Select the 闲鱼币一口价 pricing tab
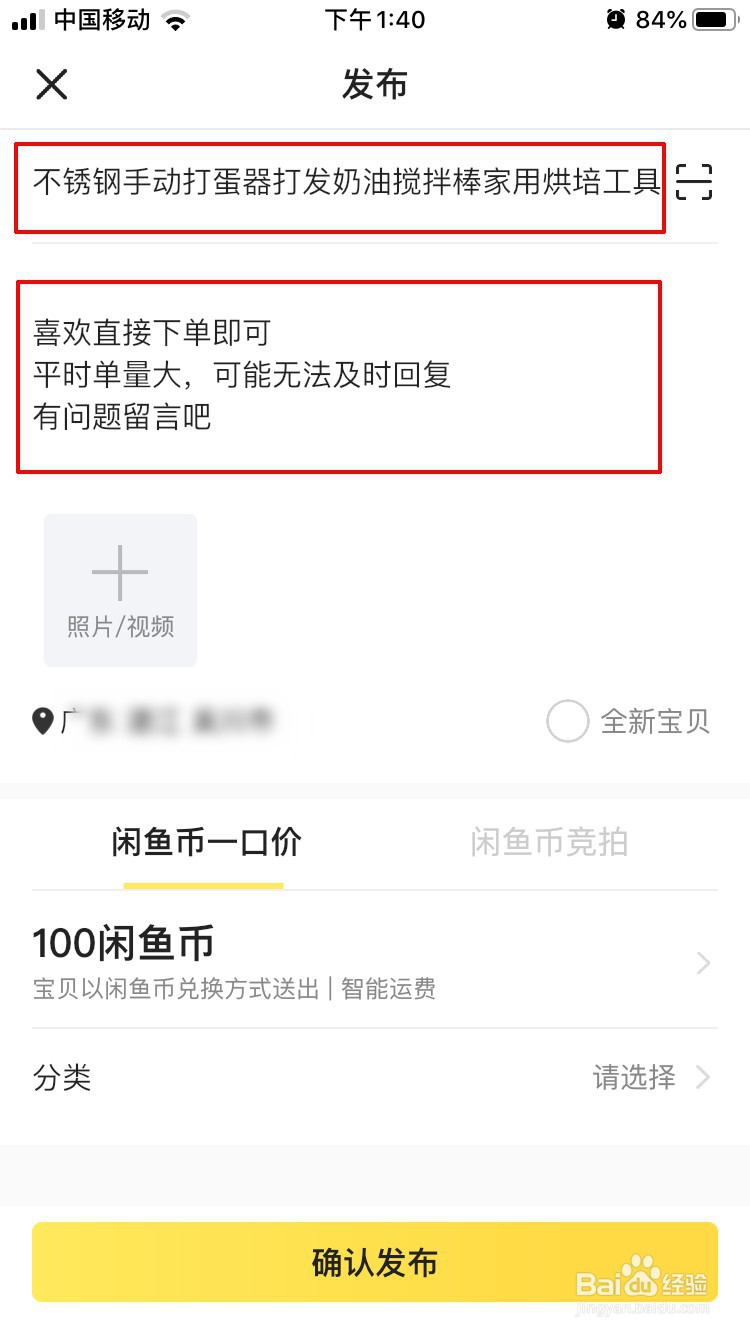 pos(204,843)
